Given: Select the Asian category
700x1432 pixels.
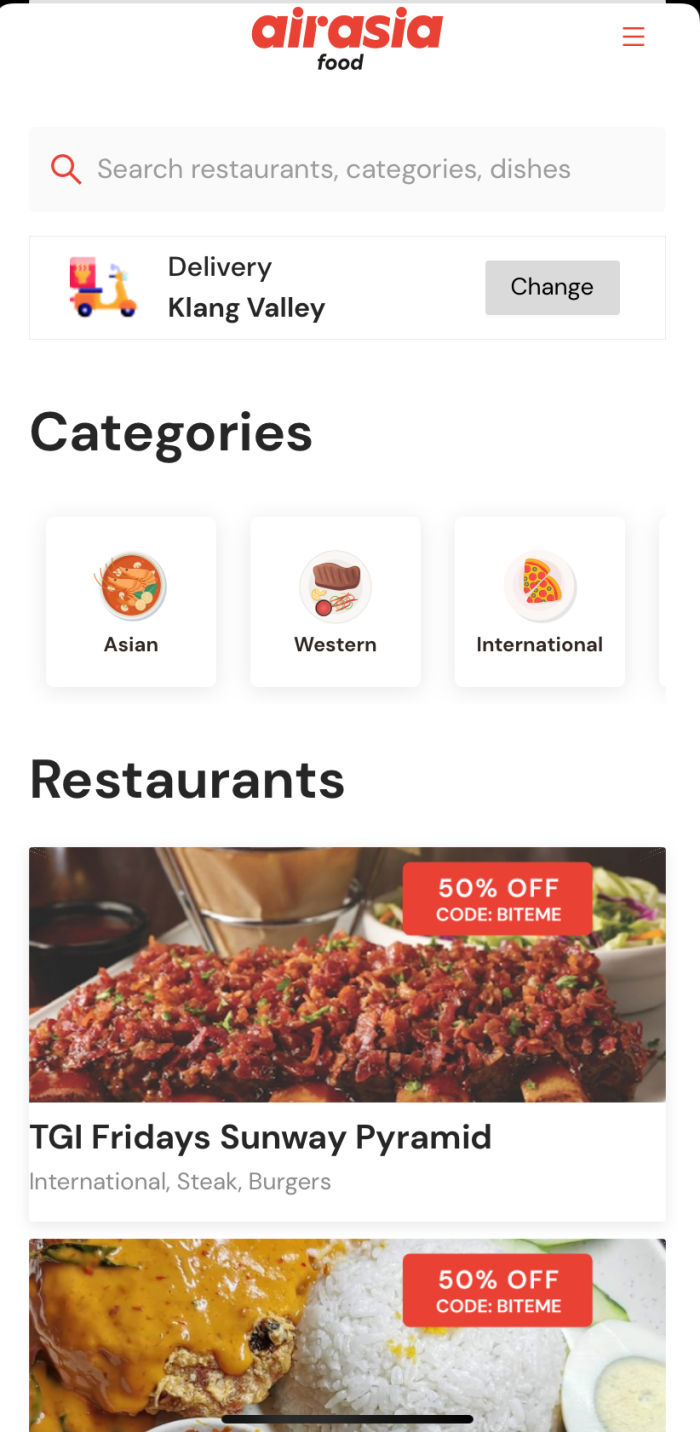Looking at the screenshot, I should pyautogui.click(x=131, y=602).
